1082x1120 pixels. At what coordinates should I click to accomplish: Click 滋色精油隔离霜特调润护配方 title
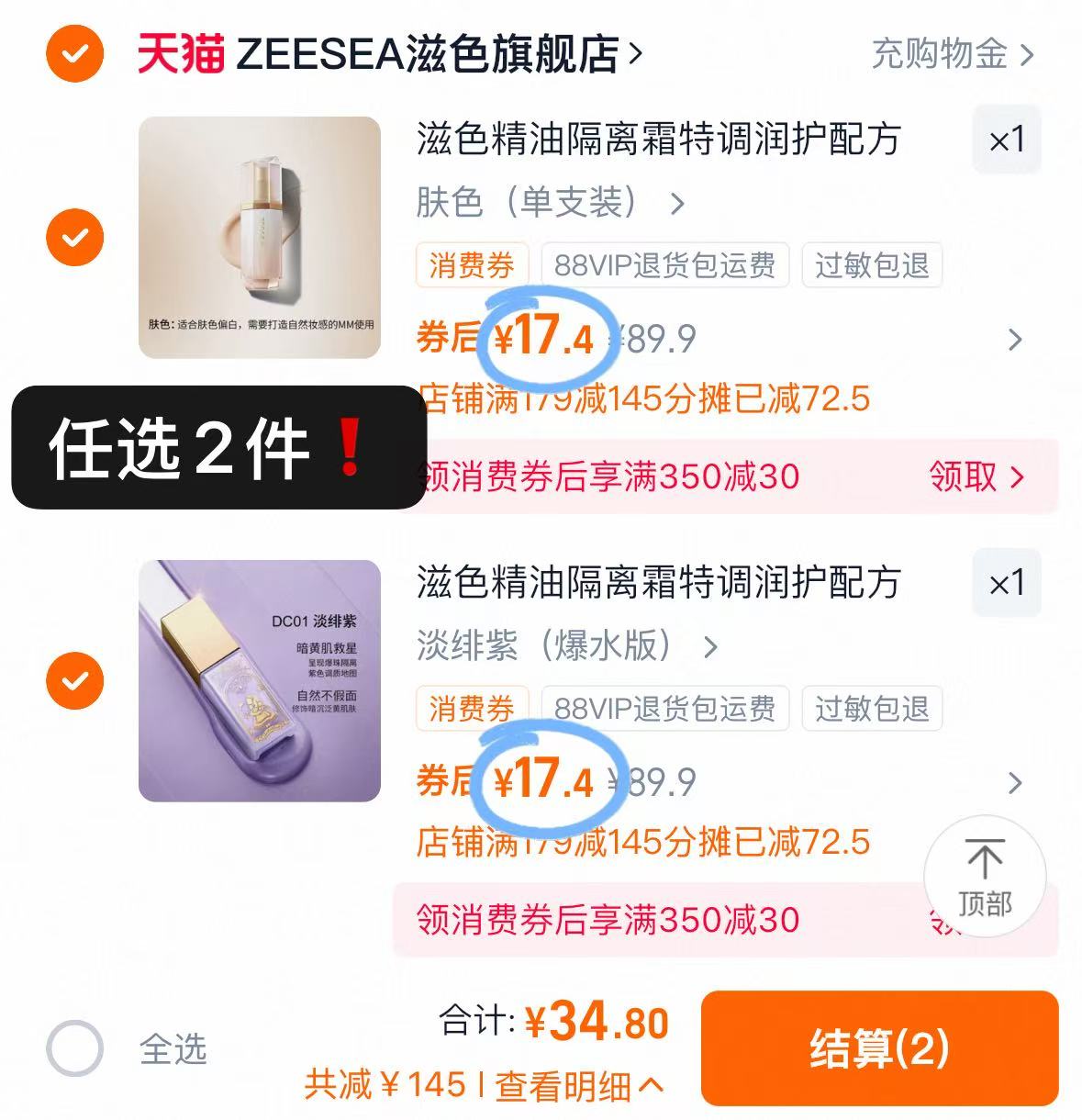(657, 140)
